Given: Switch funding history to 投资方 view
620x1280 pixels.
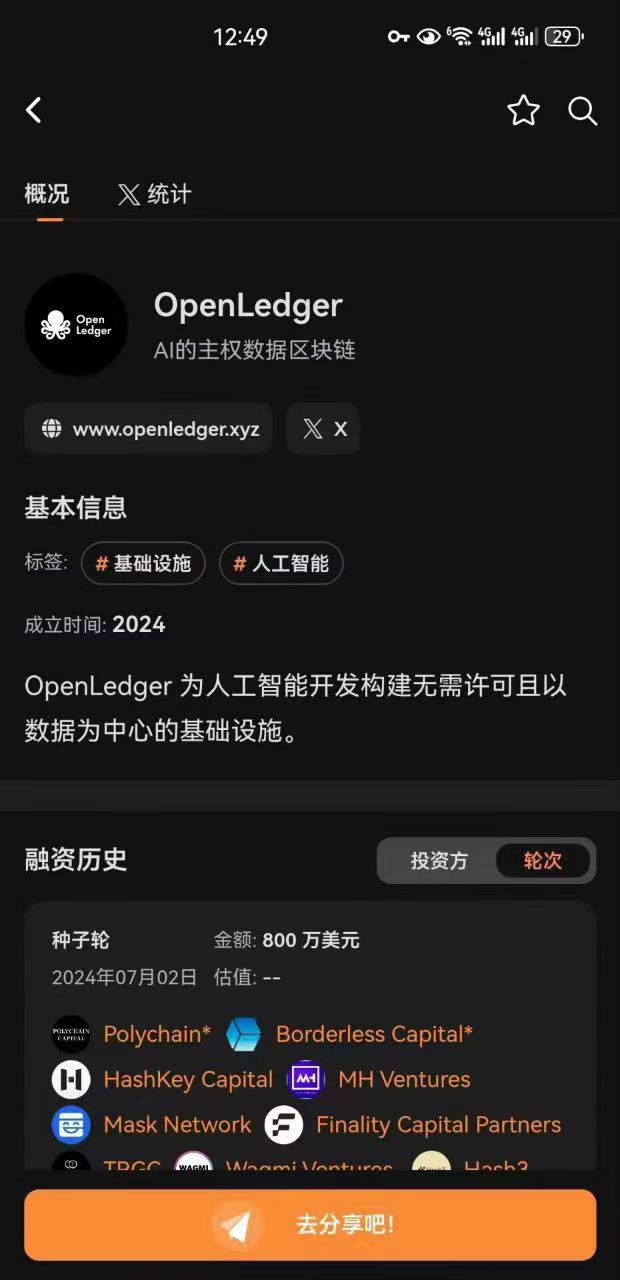Looking at the screenshot, I should 438,861.
